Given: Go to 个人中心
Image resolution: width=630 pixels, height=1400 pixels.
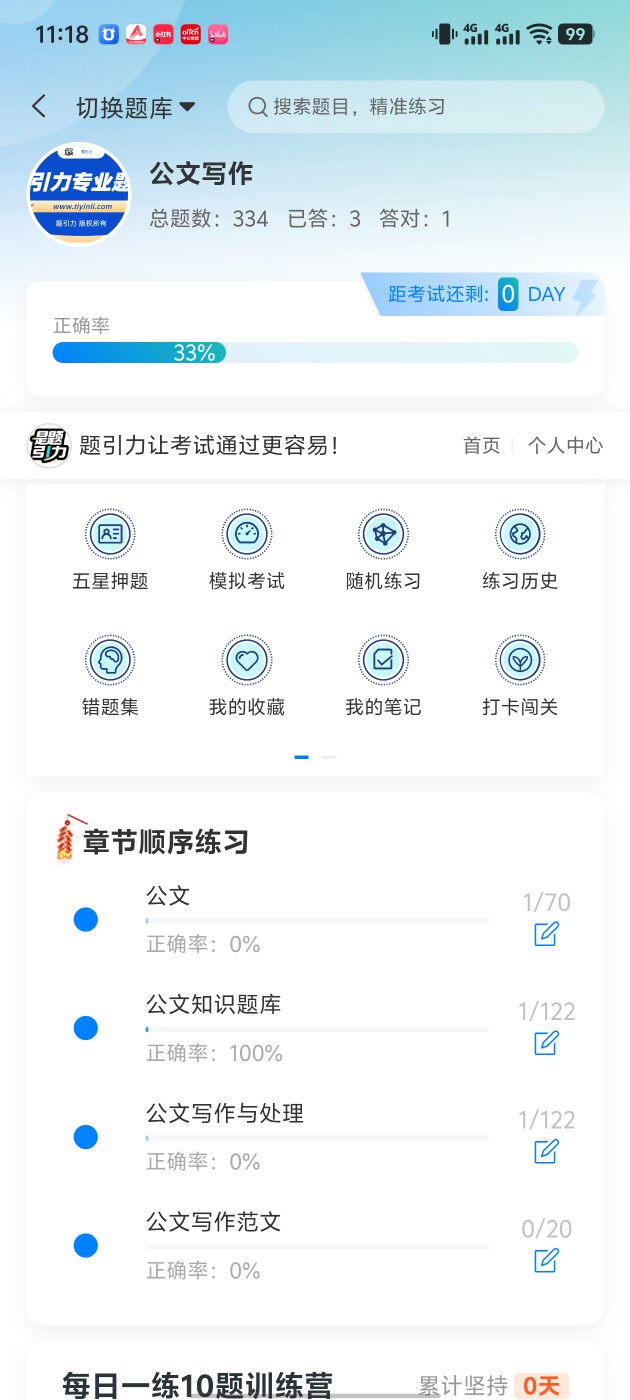Looking at the screenshot, I should (x=565, y=446).
